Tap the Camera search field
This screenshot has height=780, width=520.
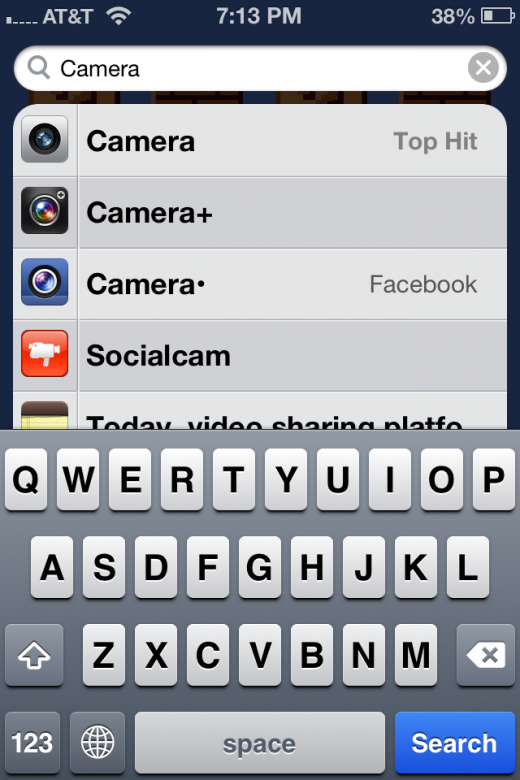tap(260, 68)
